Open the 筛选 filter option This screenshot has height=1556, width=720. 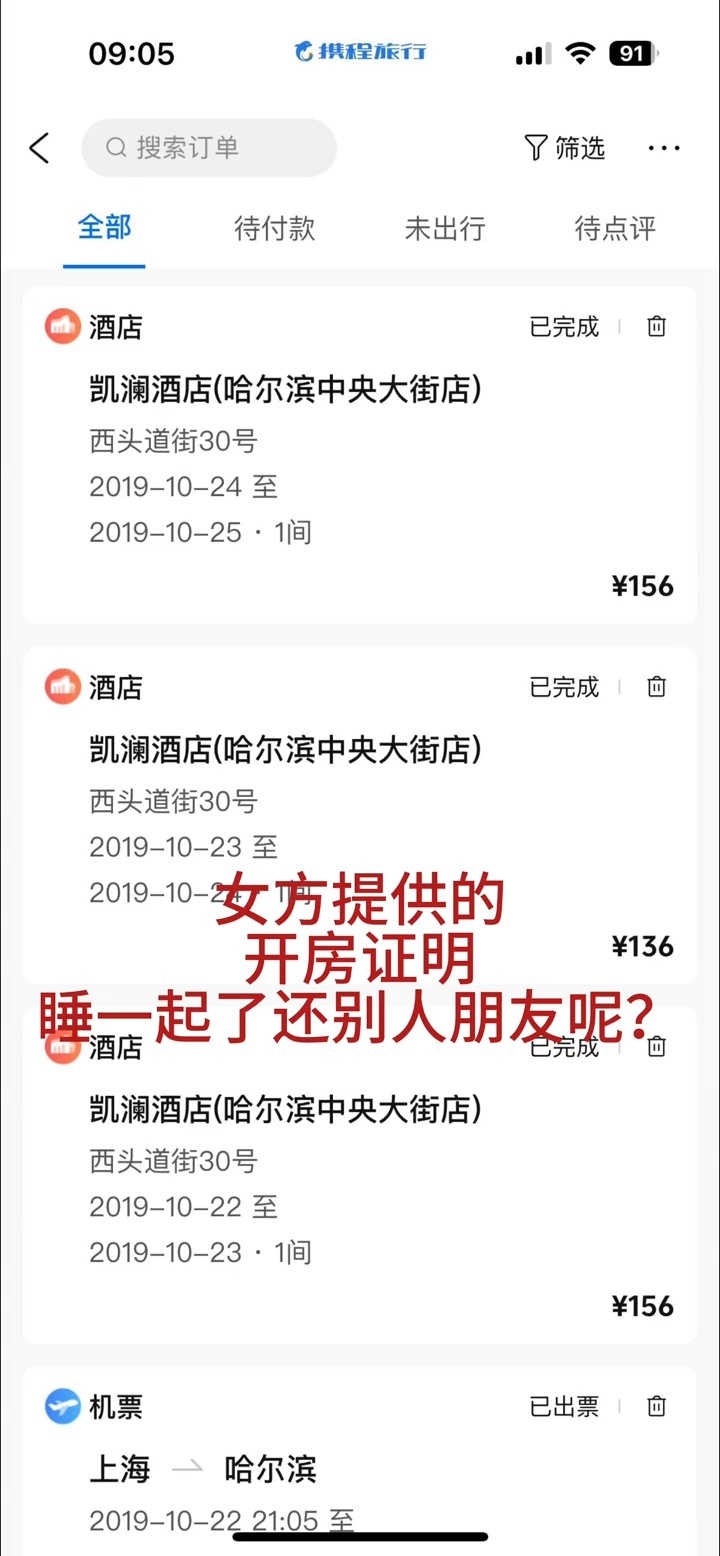(x=565, y=148)
